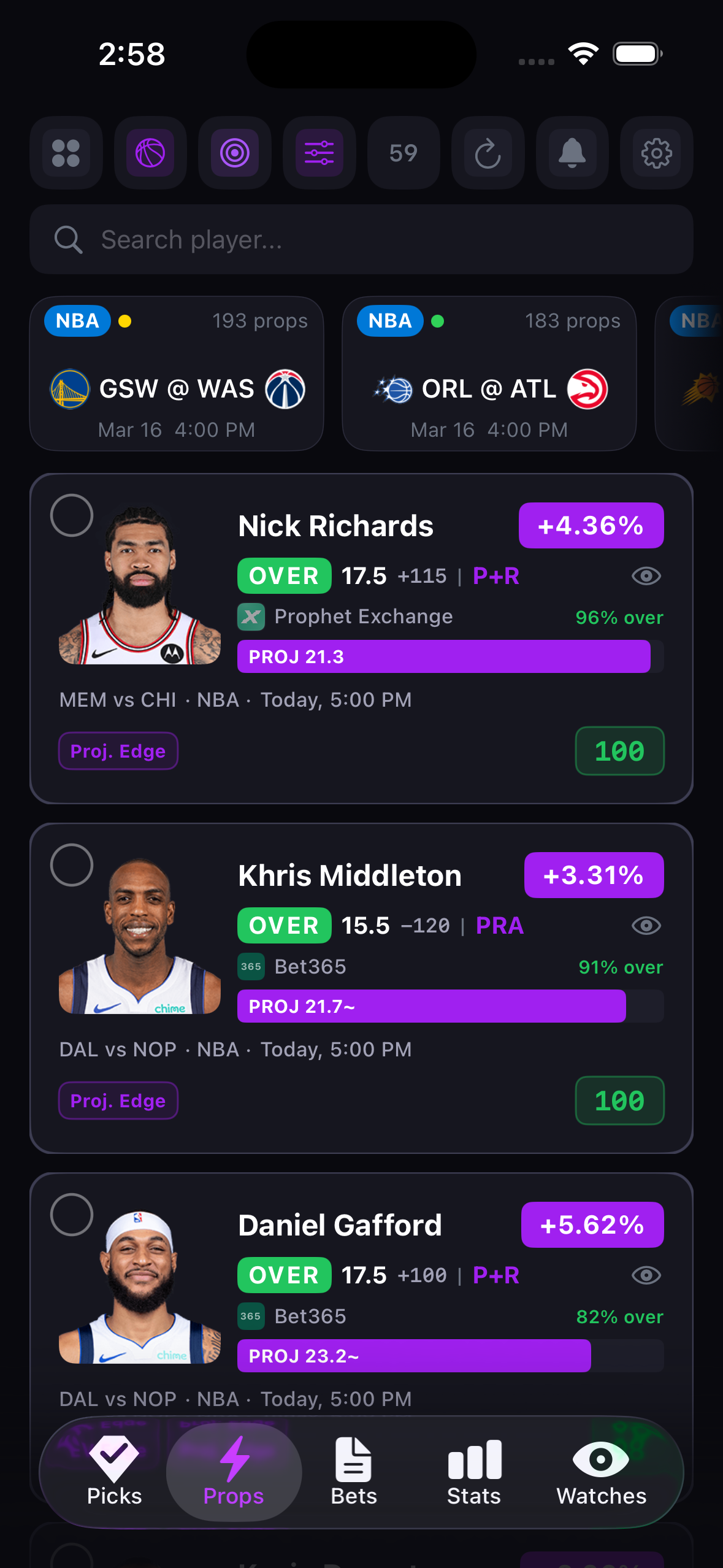Viewport: 723px width, 1568px height.
Task: Open notifications bell
Action: point(572,153)
